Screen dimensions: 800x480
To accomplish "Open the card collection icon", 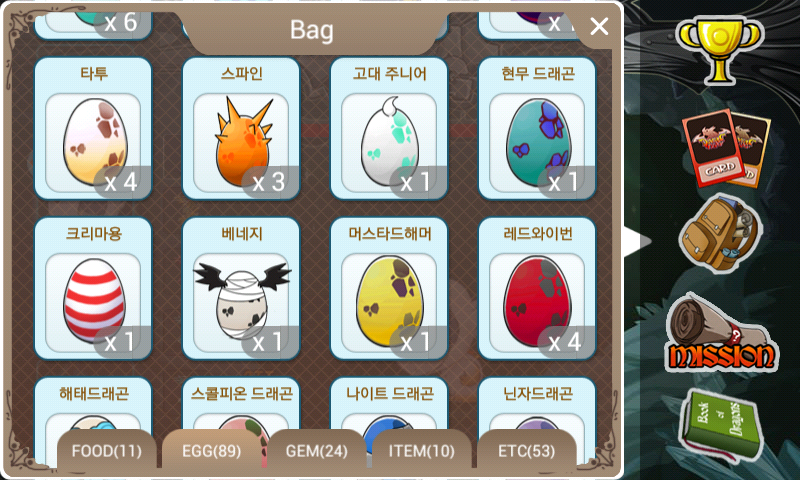I will pos(727,147).
